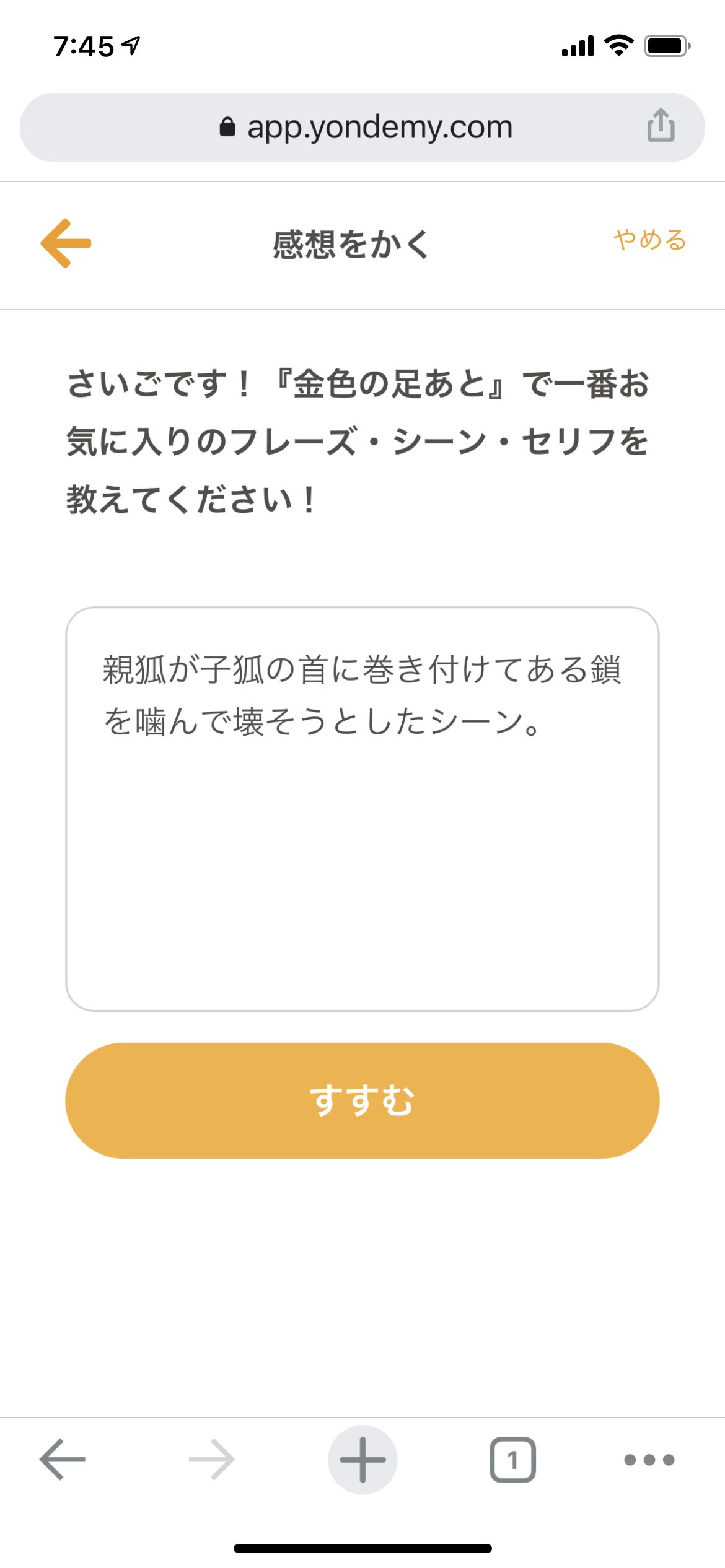The image size is (725, 1568).
Task: Tap the app.yondemy.com address bar
Action: [x=366, y=128]
